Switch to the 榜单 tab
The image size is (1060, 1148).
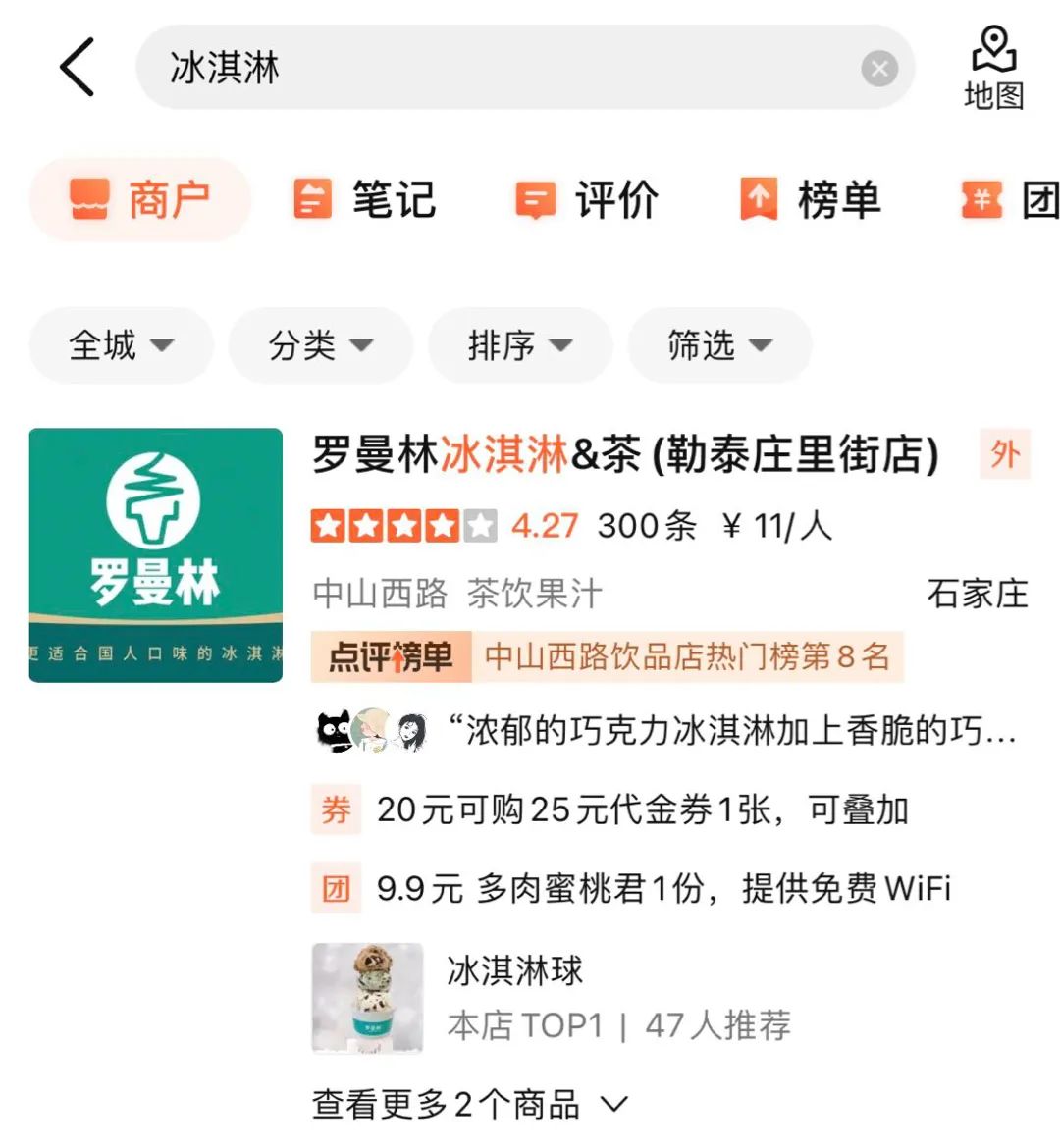(x=810, y=200)
